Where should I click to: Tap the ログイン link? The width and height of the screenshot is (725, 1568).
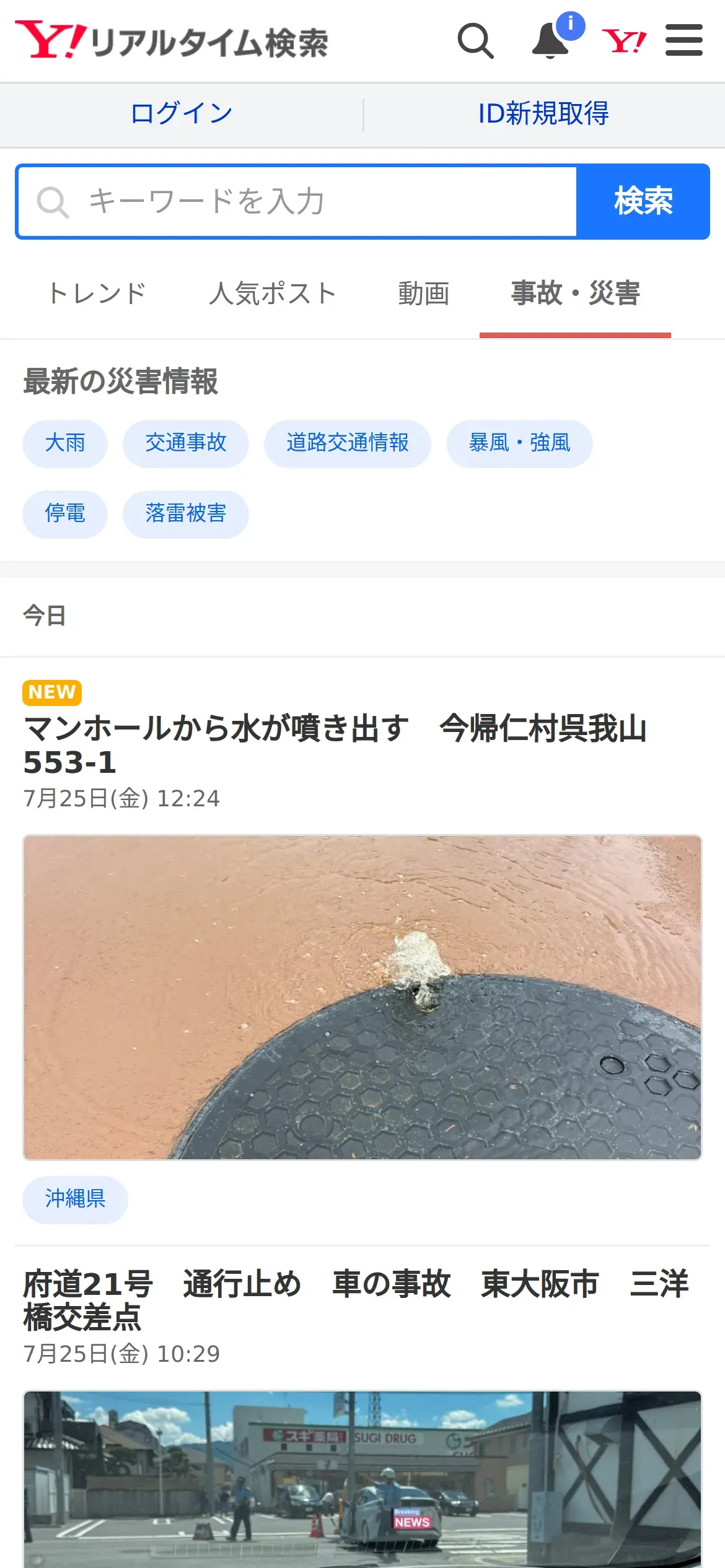[x=182, y=114]
